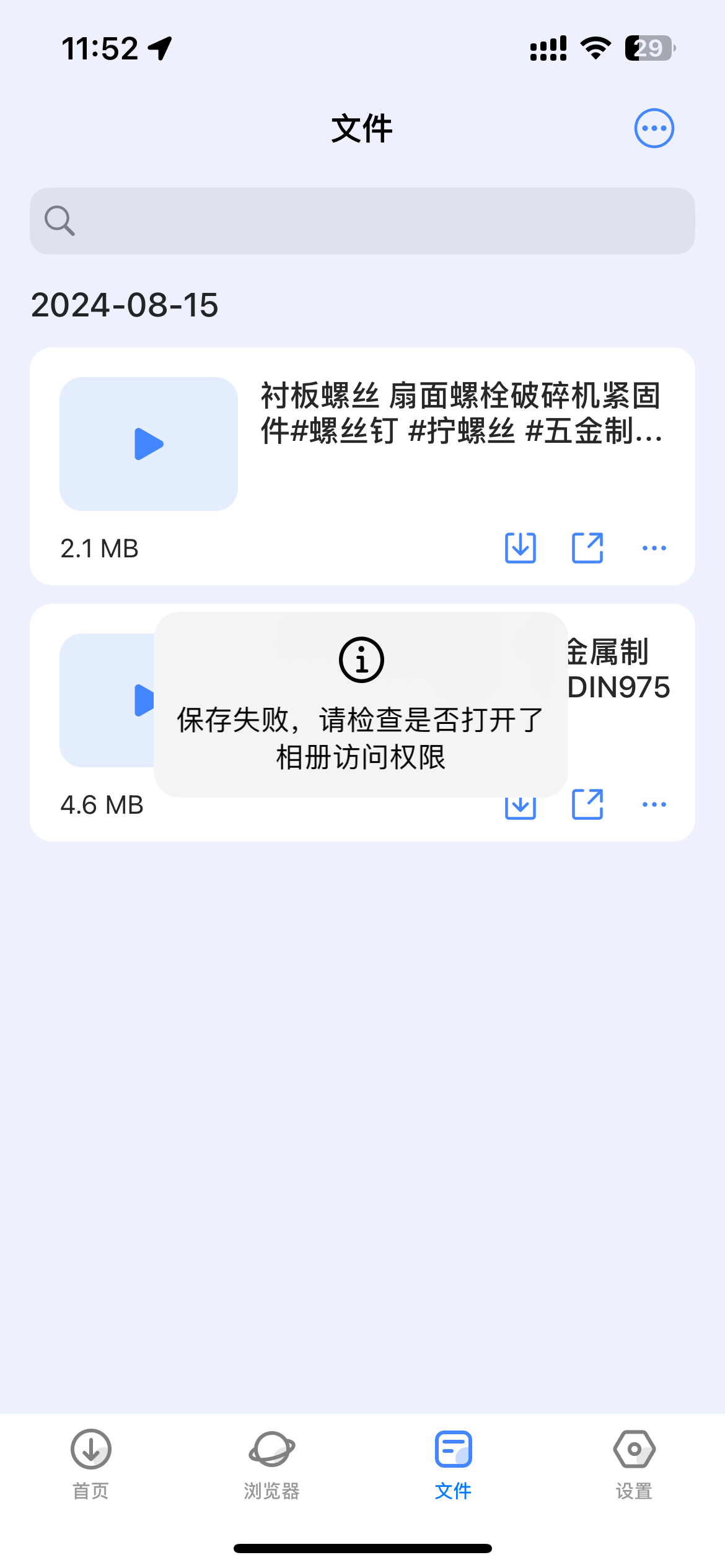Tap inside the search input field
The height and width of the screenshot is (1568, 725).
tap(362, 220)
